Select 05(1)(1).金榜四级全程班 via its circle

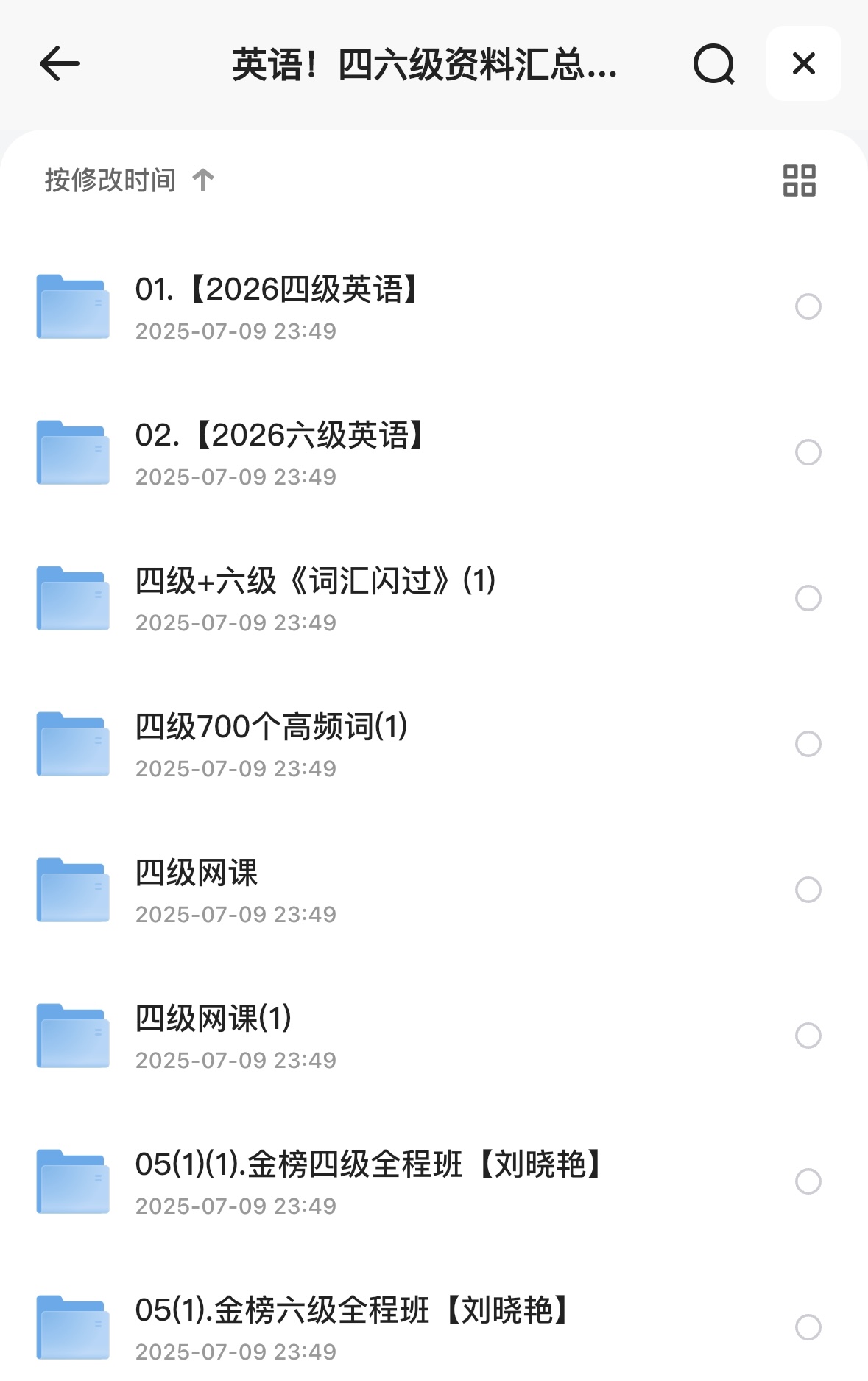[808, 1181]
